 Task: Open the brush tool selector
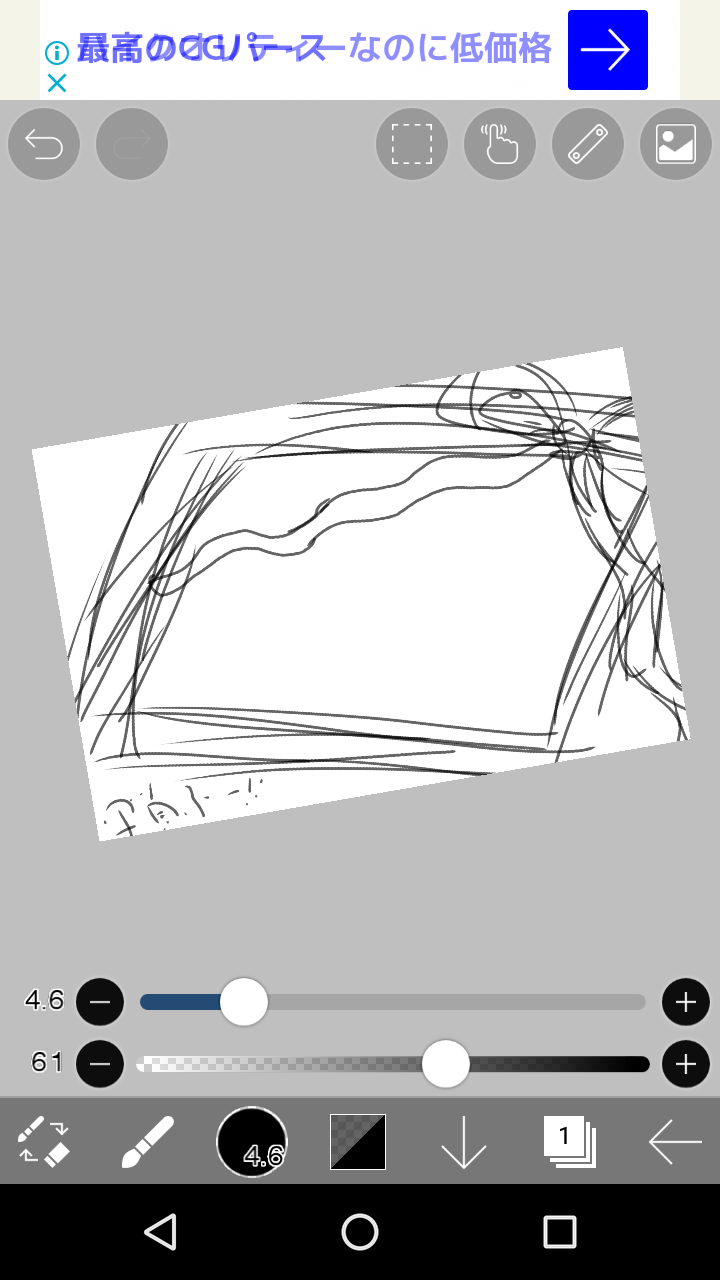click(x=148, y=1142)
